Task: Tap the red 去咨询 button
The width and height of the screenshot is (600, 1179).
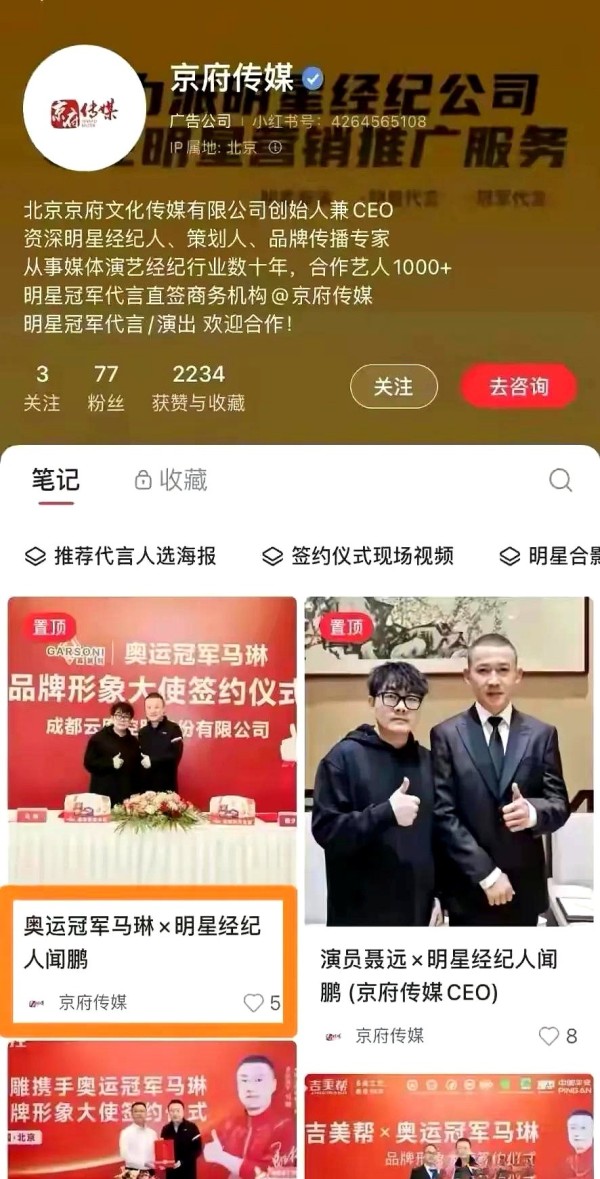Action: (x=518, y=387)
